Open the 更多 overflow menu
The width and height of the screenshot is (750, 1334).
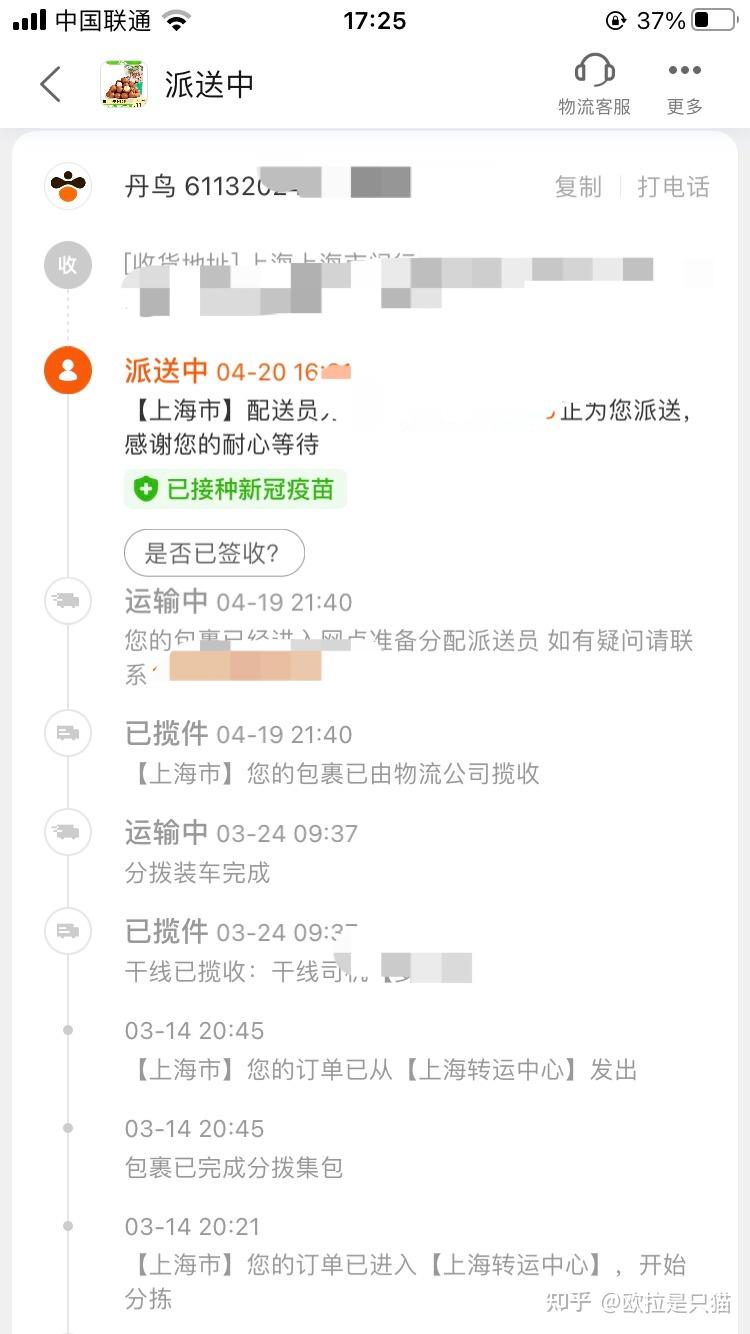685,85
